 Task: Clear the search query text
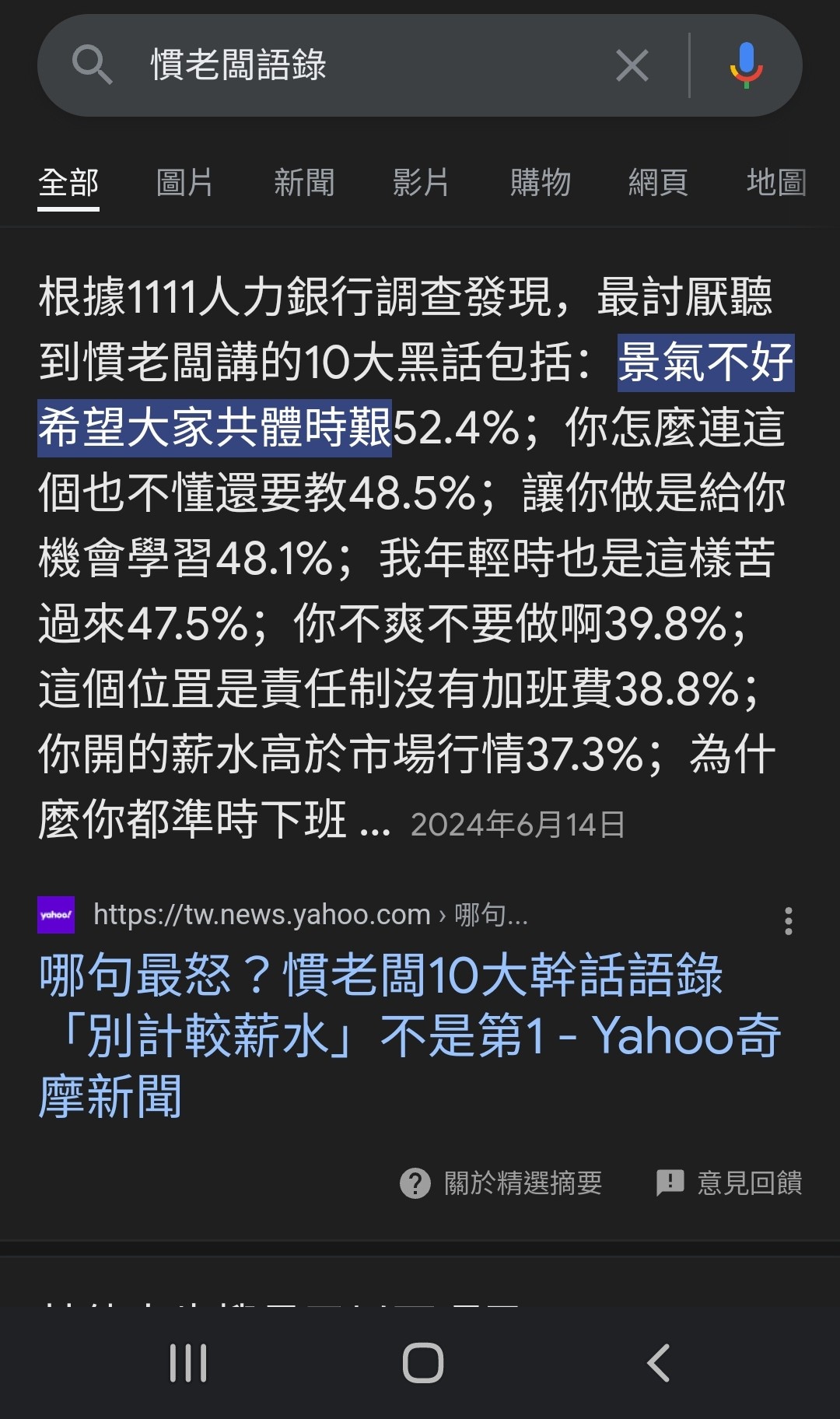pos(632,65)
